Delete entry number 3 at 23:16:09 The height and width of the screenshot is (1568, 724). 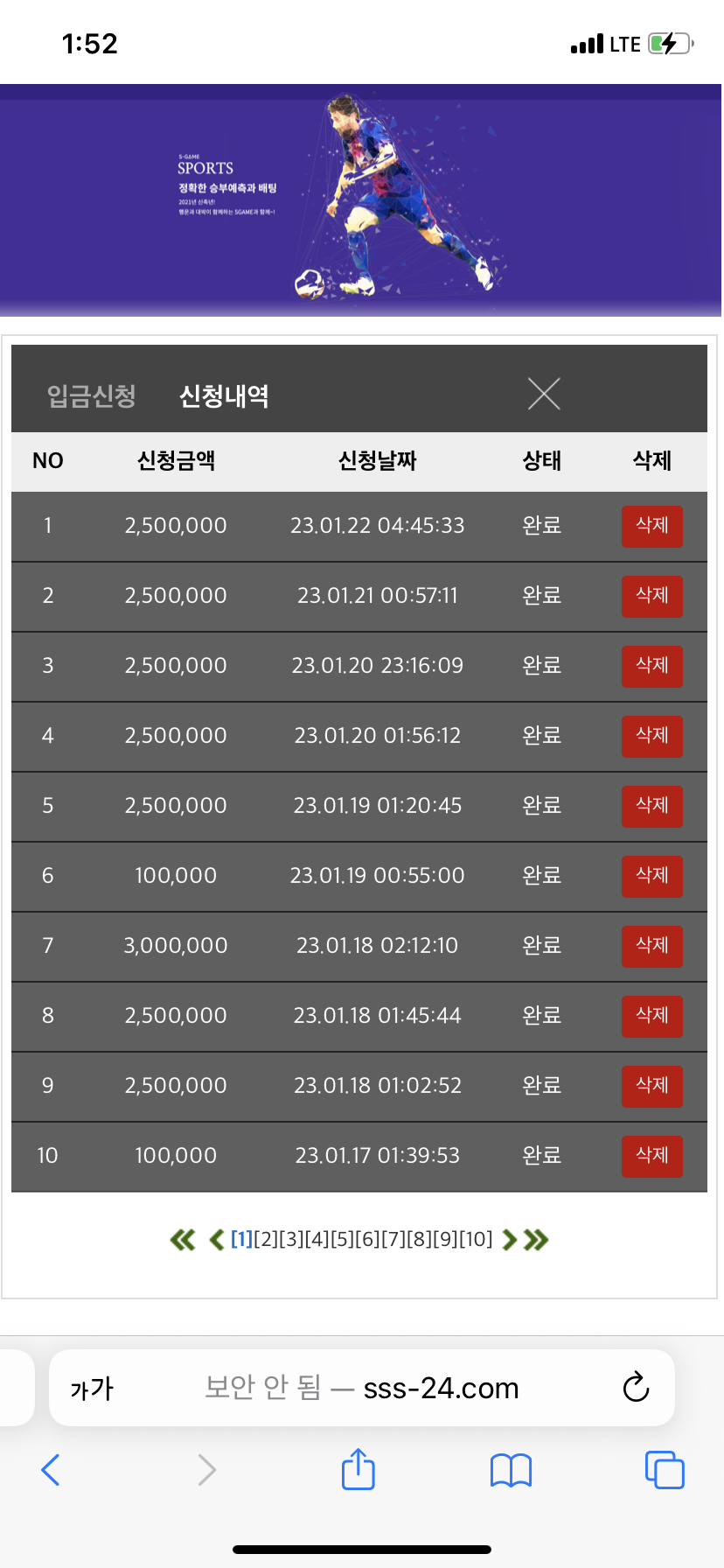point(651,666)
